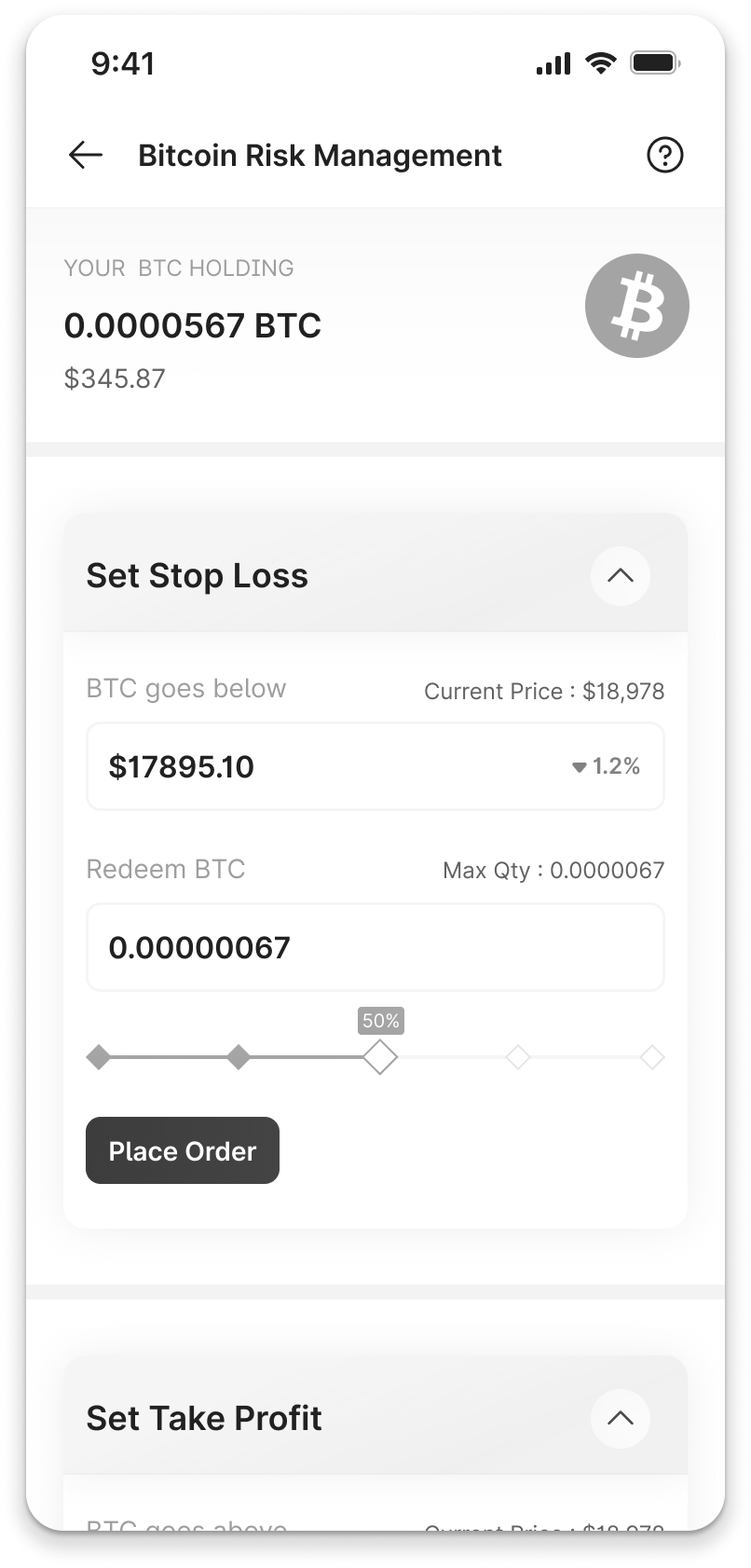
Task: Tap the Current Price $18,978 label
Action: [544, 691]
